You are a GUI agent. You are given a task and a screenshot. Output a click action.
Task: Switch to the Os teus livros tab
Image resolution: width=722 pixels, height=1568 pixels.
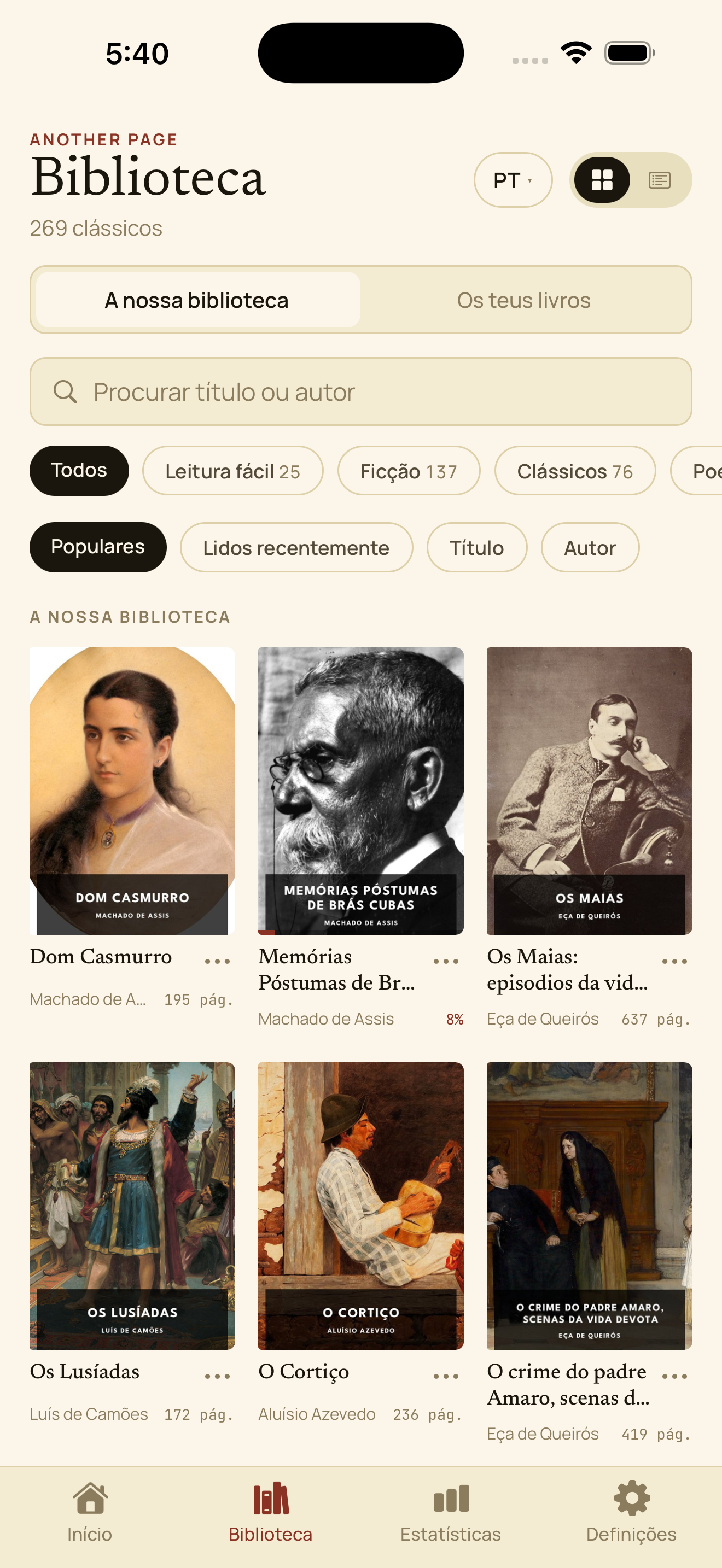click(523, 300)
